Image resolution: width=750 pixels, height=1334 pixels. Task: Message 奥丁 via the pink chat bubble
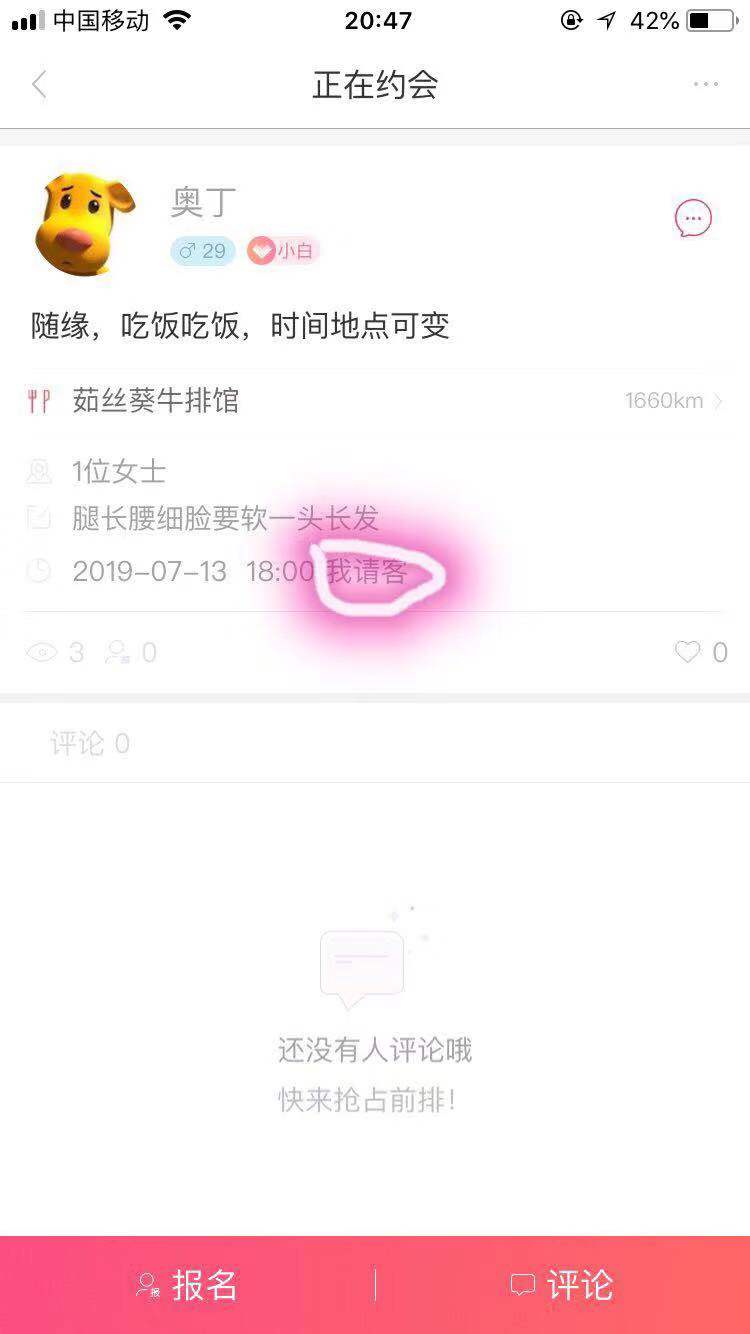[693, 218]
